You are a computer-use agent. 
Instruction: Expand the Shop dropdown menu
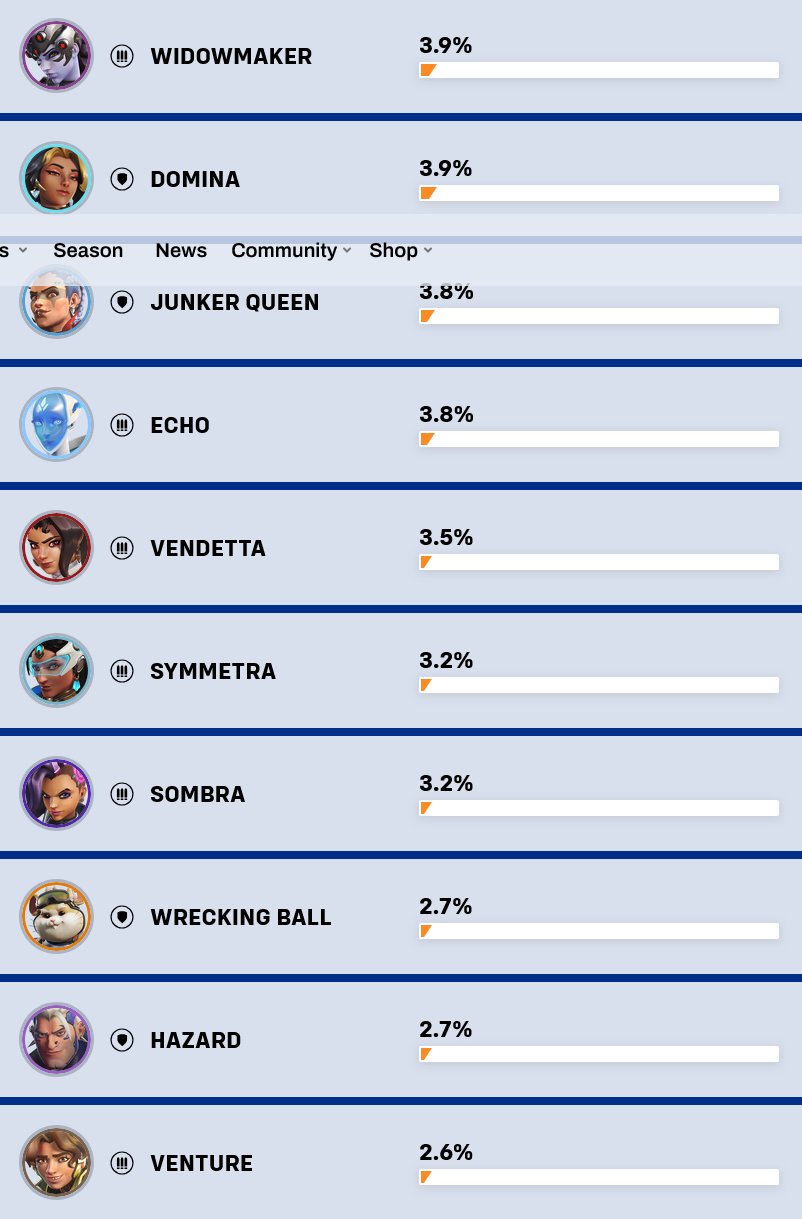coord(400,250)
